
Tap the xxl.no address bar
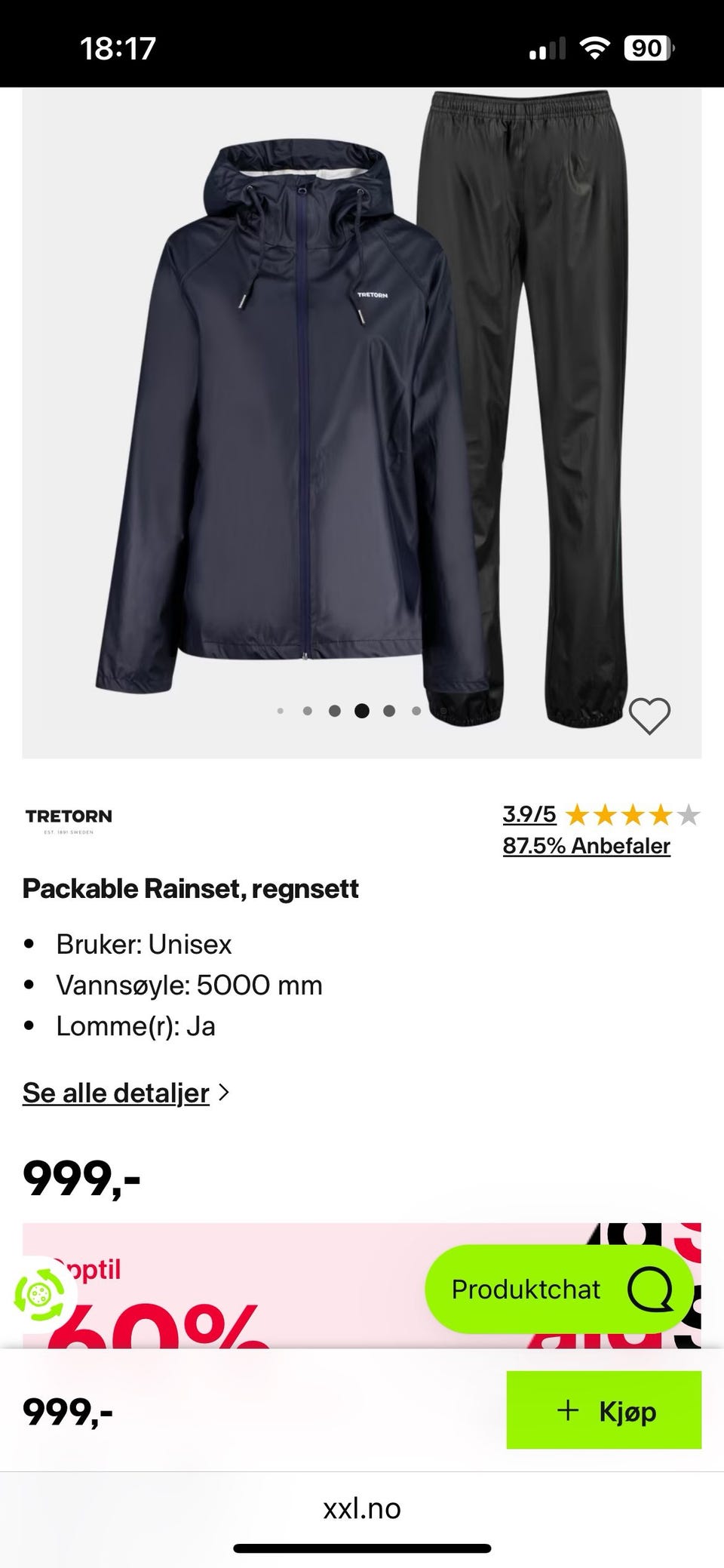click(x=362, y=1509)
